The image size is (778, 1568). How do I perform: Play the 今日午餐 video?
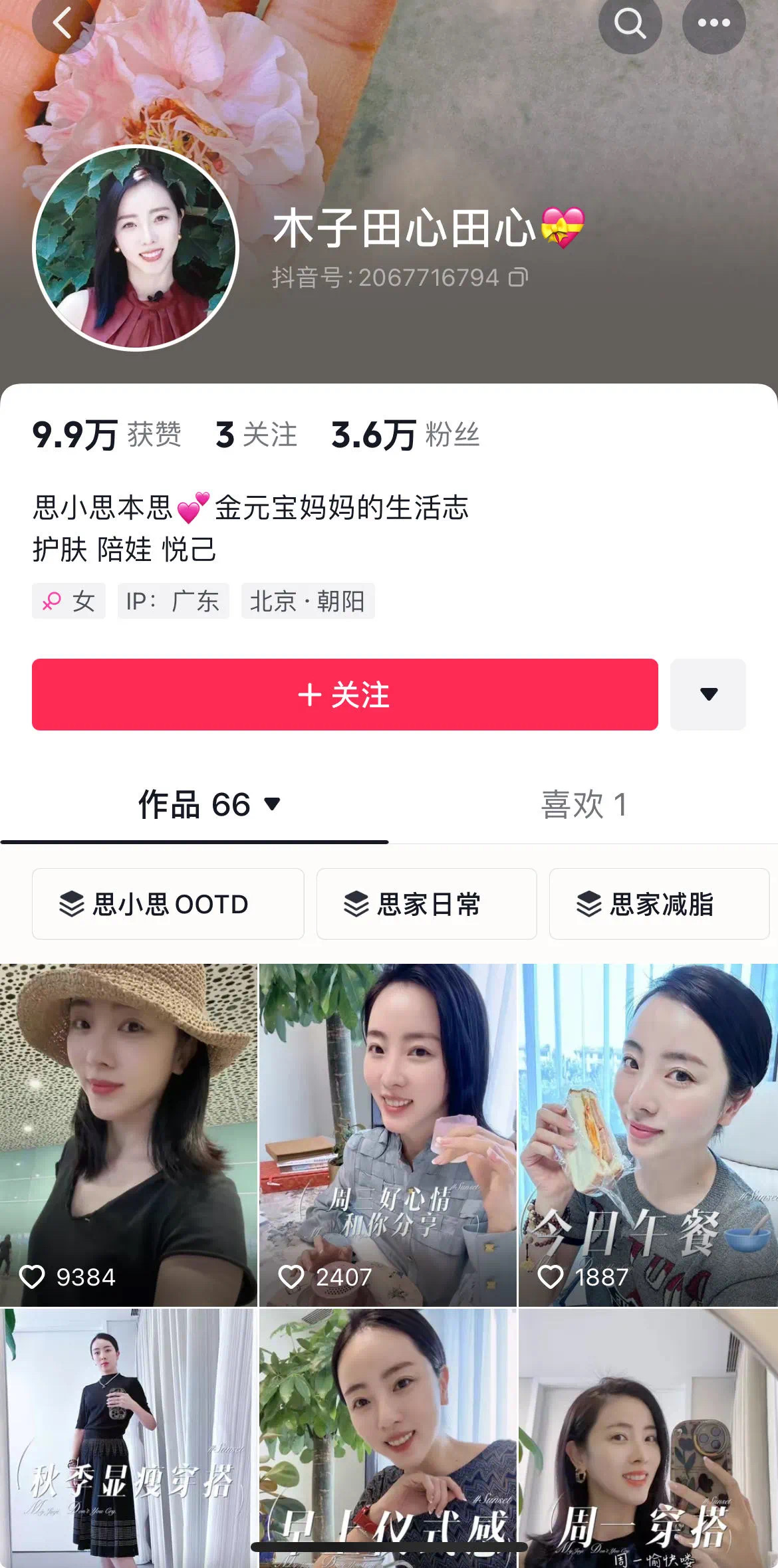click(648, 1135)
